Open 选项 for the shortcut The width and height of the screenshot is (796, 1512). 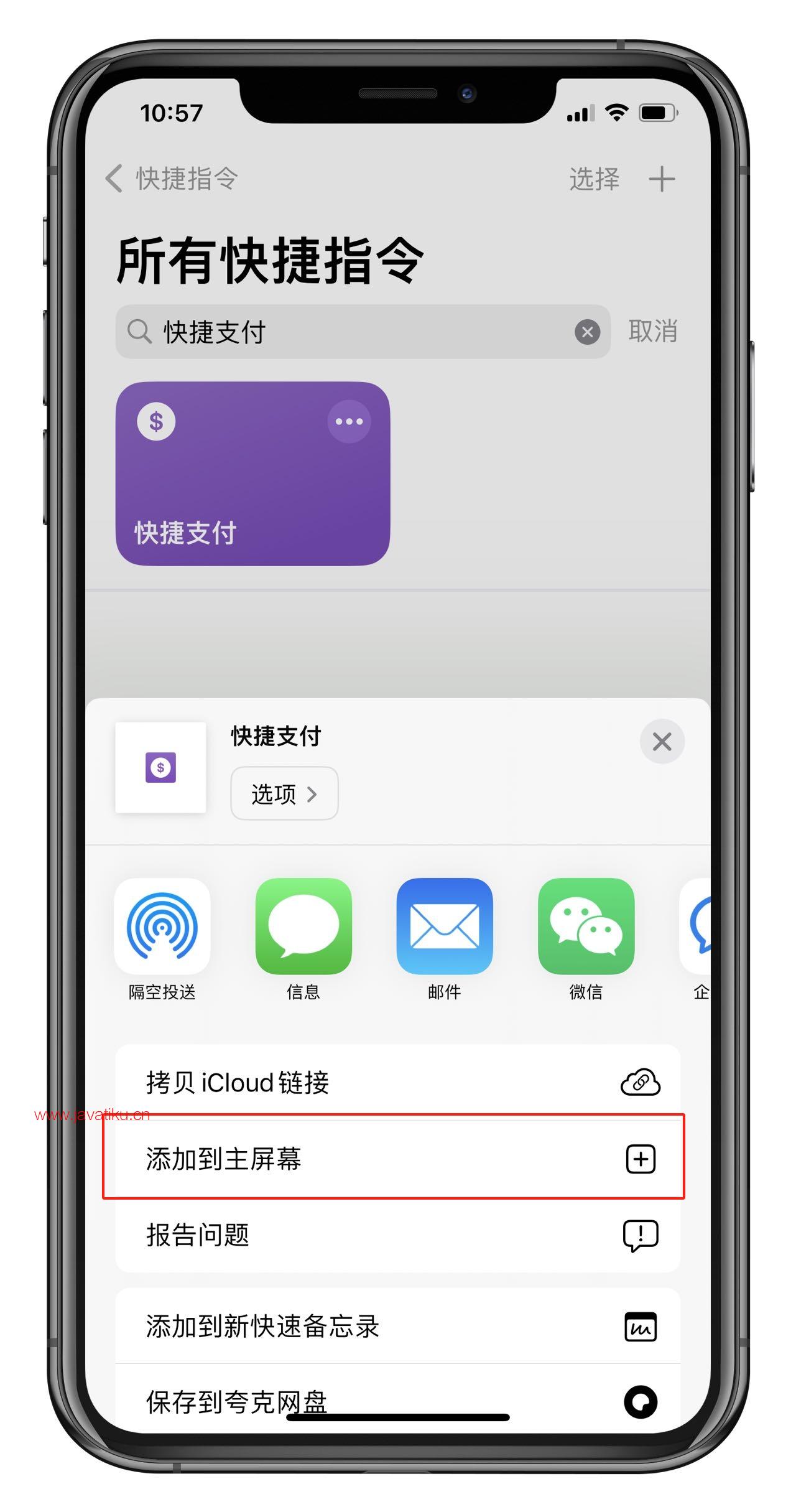[284, 794]
